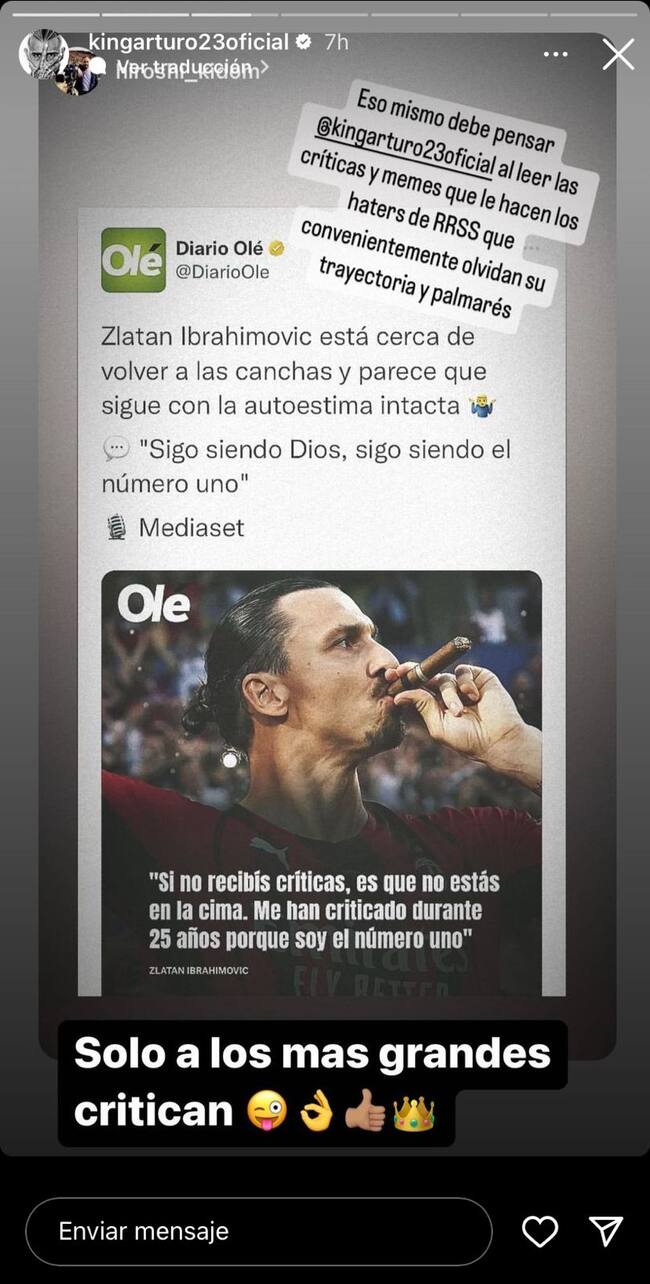This screenshot has height=1284, width=650.
Task: Focus the Enviar mensaje reply field
Action: click(x=258, y=1231)
